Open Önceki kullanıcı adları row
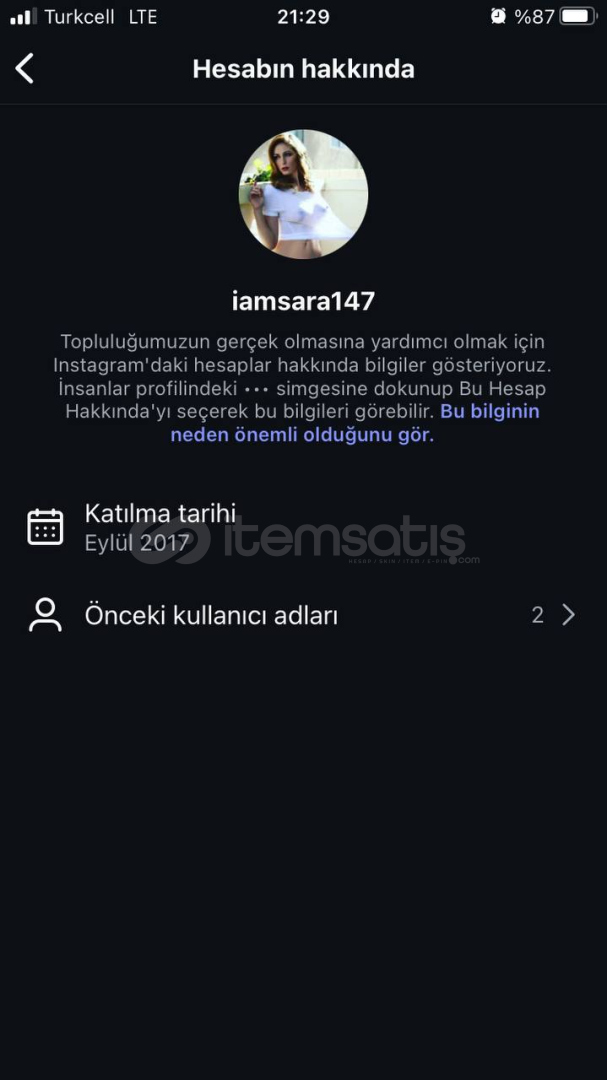The width and height of the screenshot is (607, 1080). pos(302,615)
